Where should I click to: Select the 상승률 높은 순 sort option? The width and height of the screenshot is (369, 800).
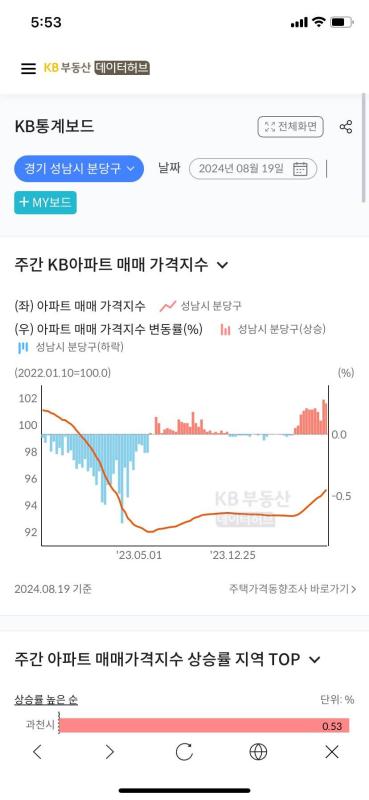click(x=46, y=699)
